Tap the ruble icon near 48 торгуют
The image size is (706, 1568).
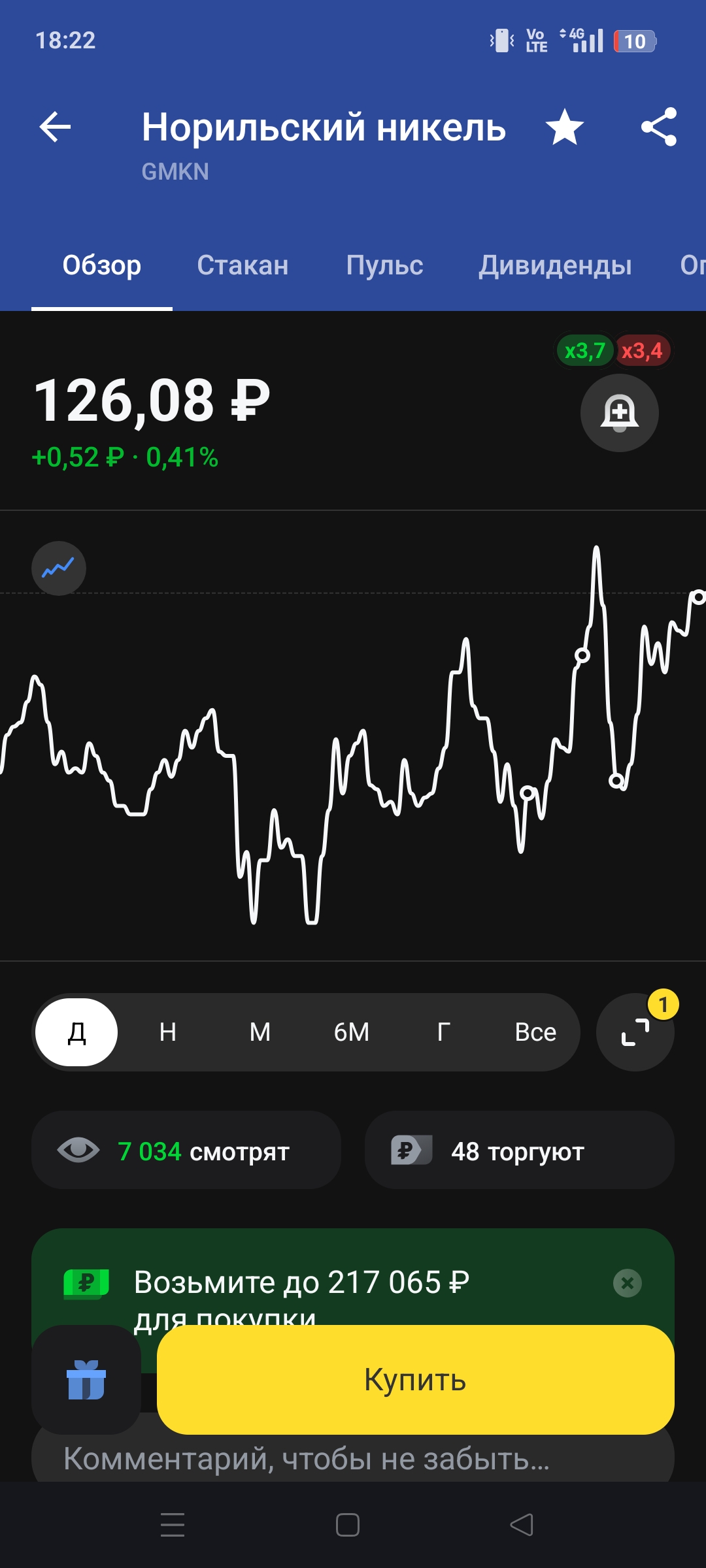coord(410,1150)
